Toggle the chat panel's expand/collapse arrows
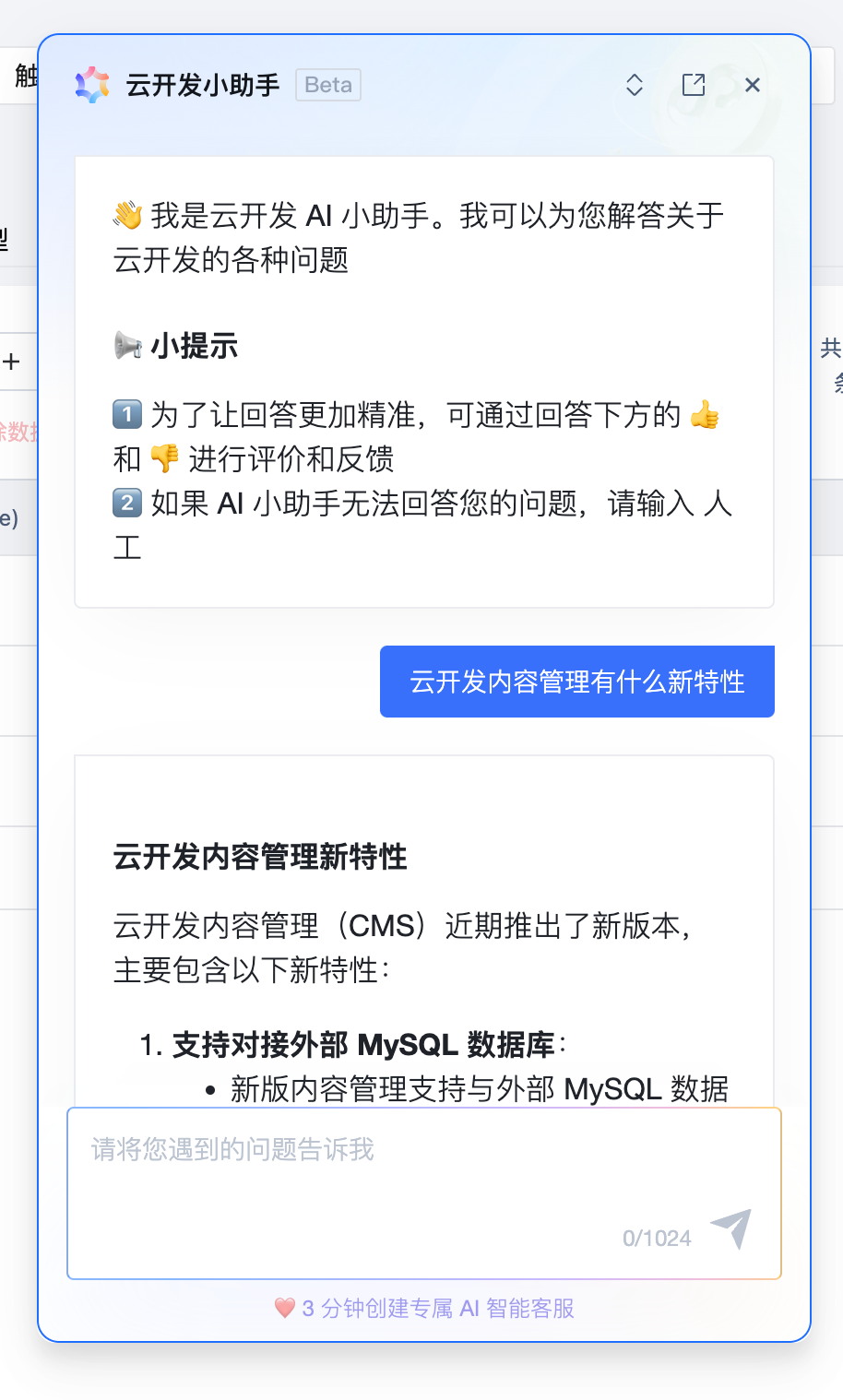 pyautogui.click(x=635, y=85)
